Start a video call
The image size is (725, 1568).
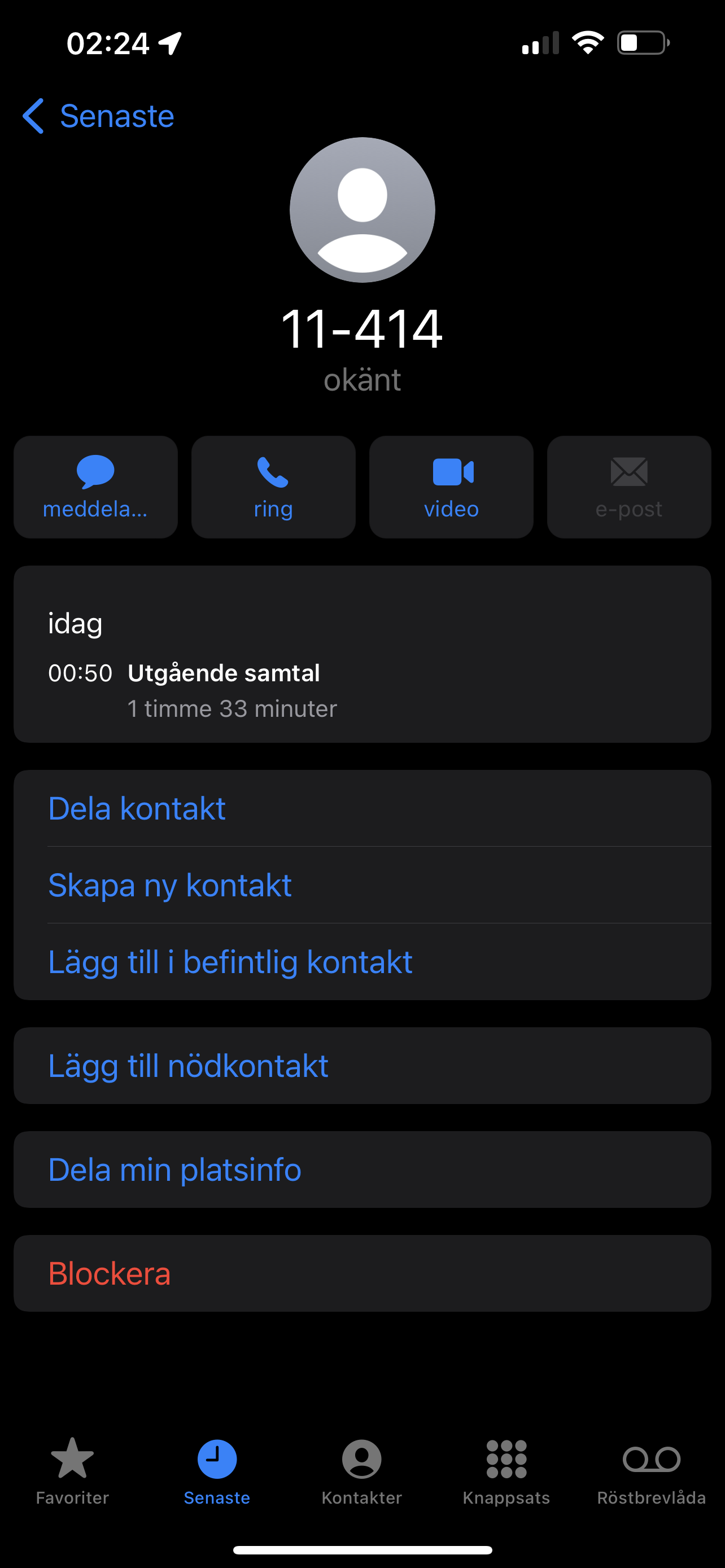451,487
